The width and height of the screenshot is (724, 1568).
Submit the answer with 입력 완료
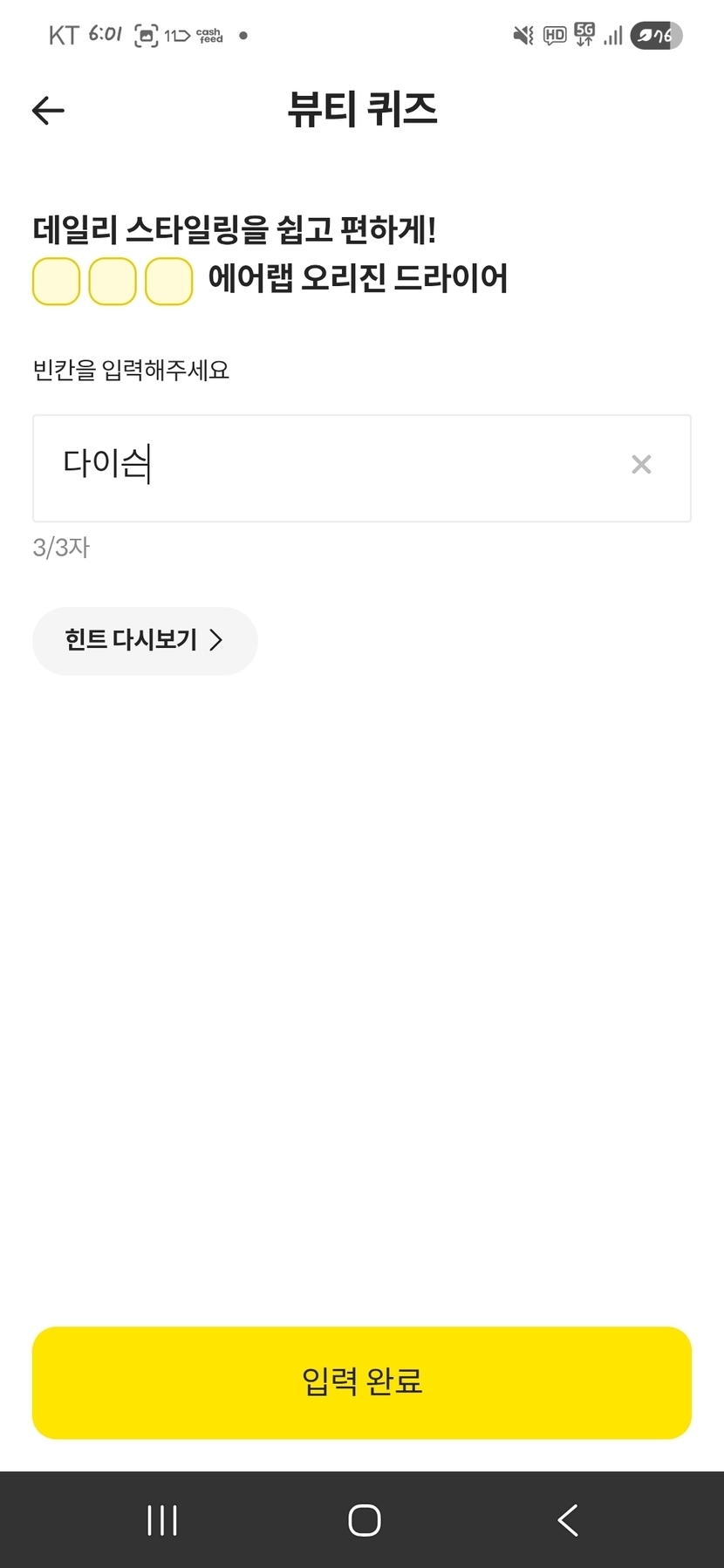pyautogui.click(x=362, y=1382)
